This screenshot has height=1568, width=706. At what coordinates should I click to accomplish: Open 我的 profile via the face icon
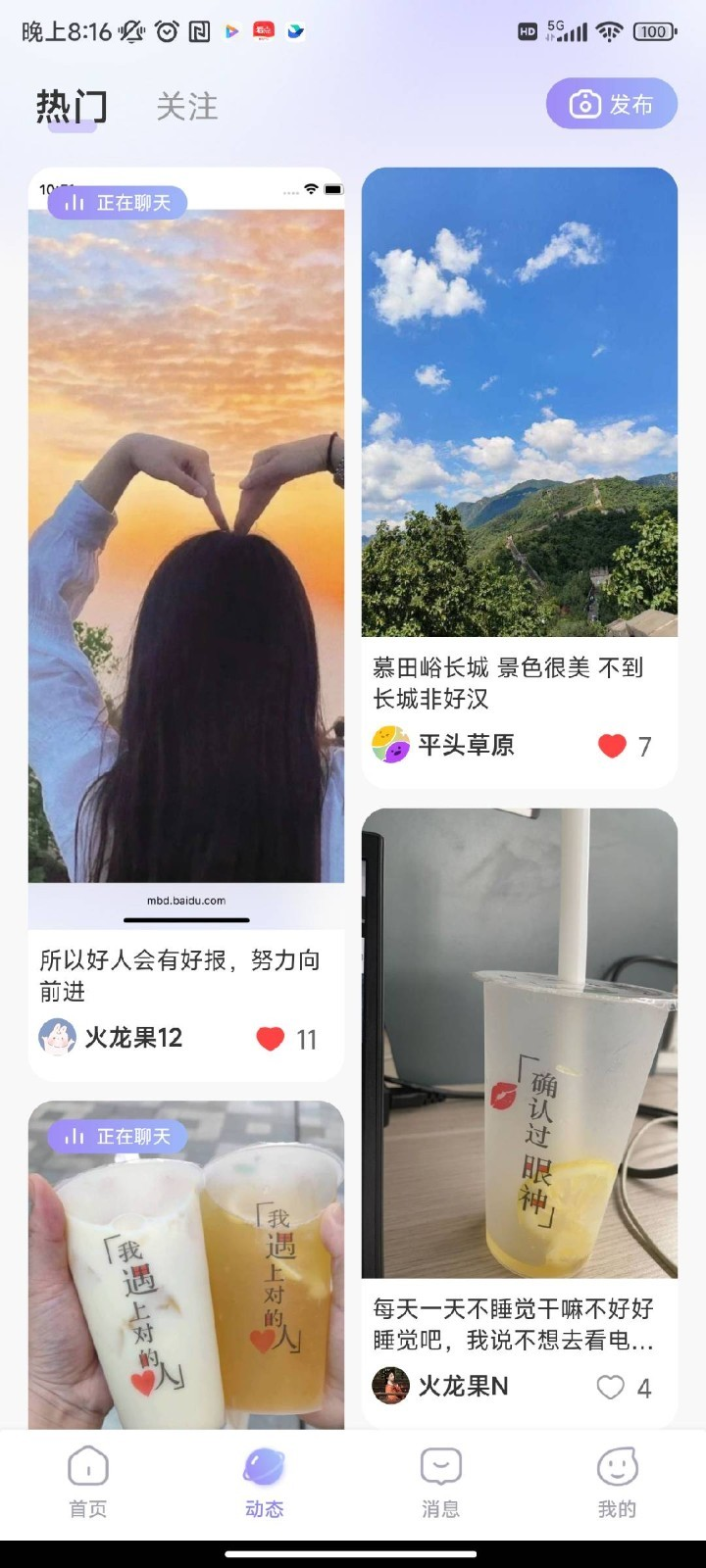coord(616,1467)
